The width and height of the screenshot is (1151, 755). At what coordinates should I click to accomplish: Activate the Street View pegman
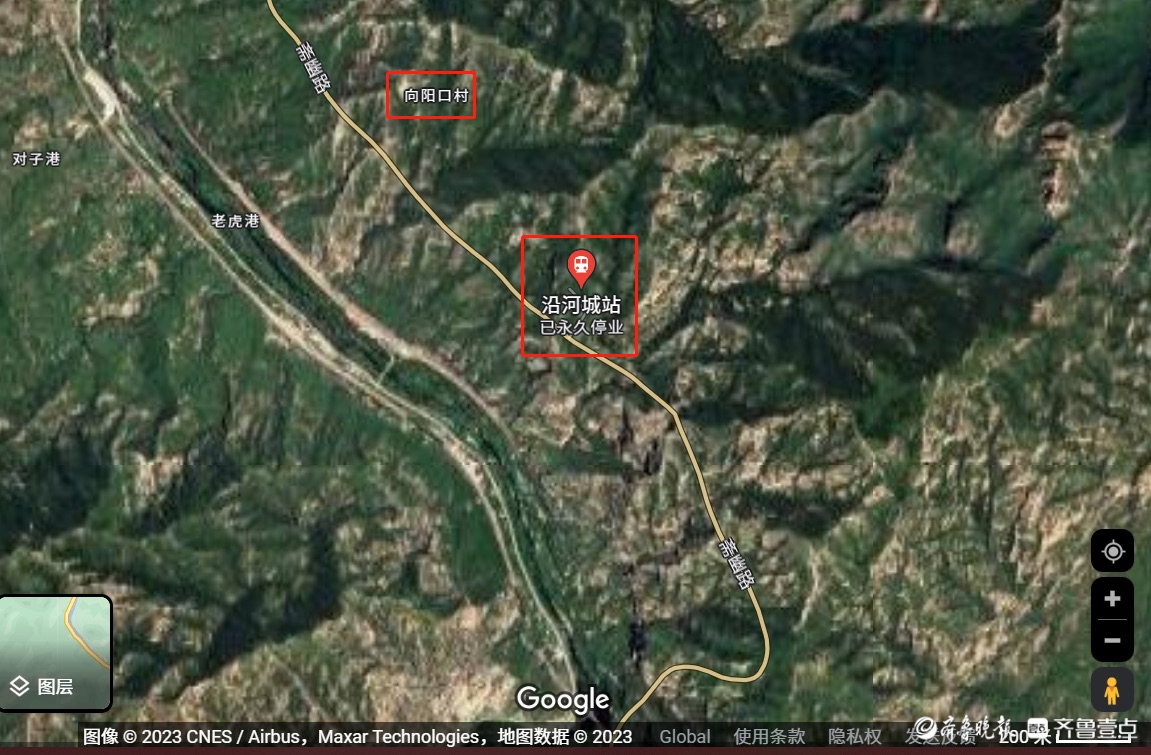tap(1112, 690)
